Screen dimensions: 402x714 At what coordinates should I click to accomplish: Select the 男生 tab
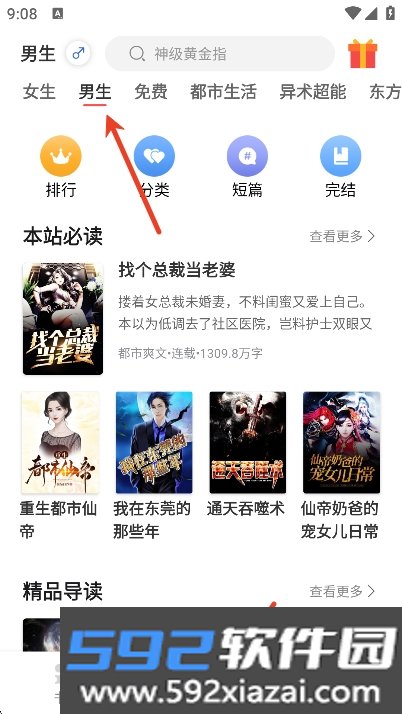click(95, 92)
